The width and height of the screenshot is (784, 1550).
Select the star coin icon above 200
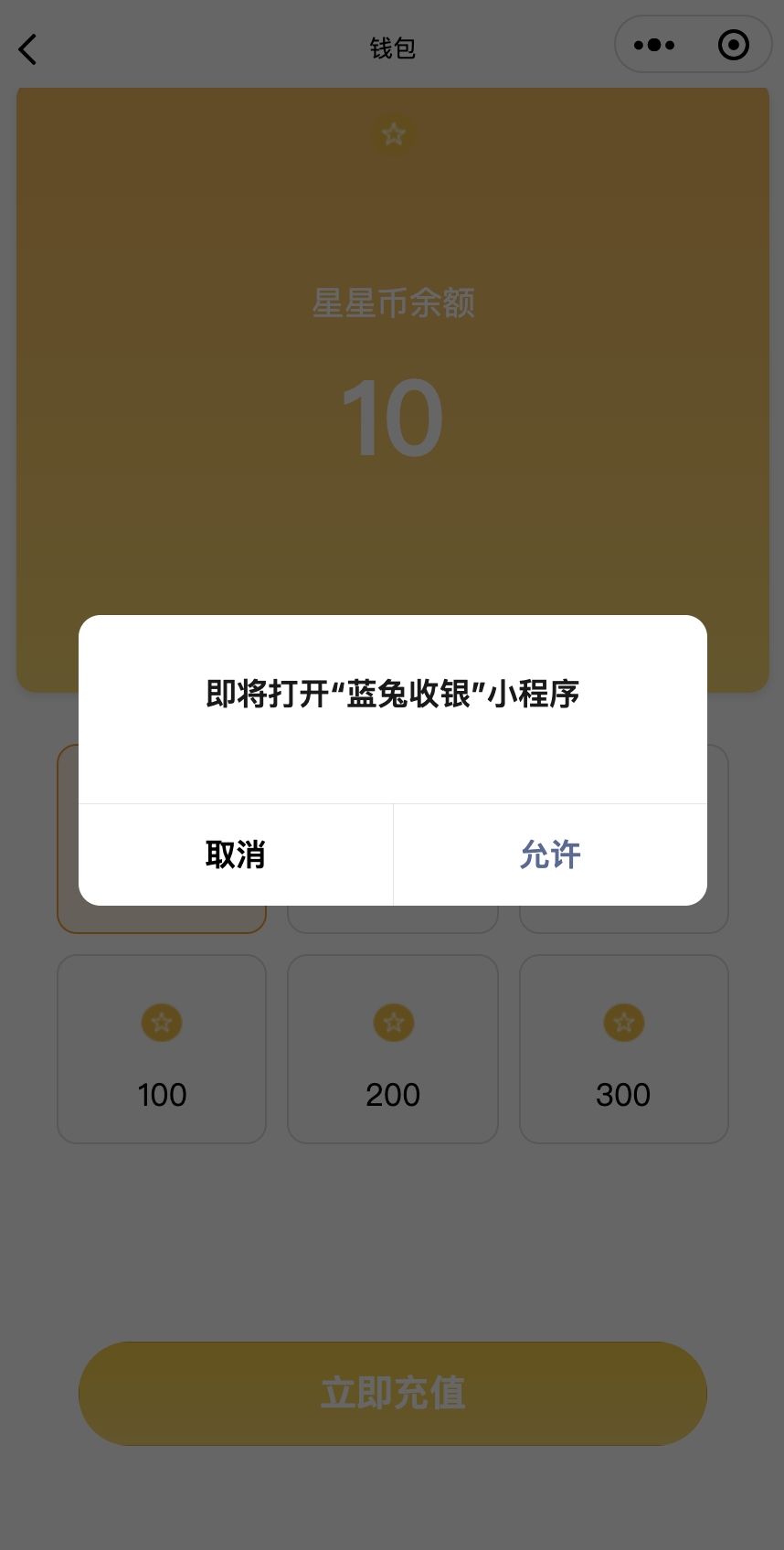pyautogui.click(x=393, y=1022)
